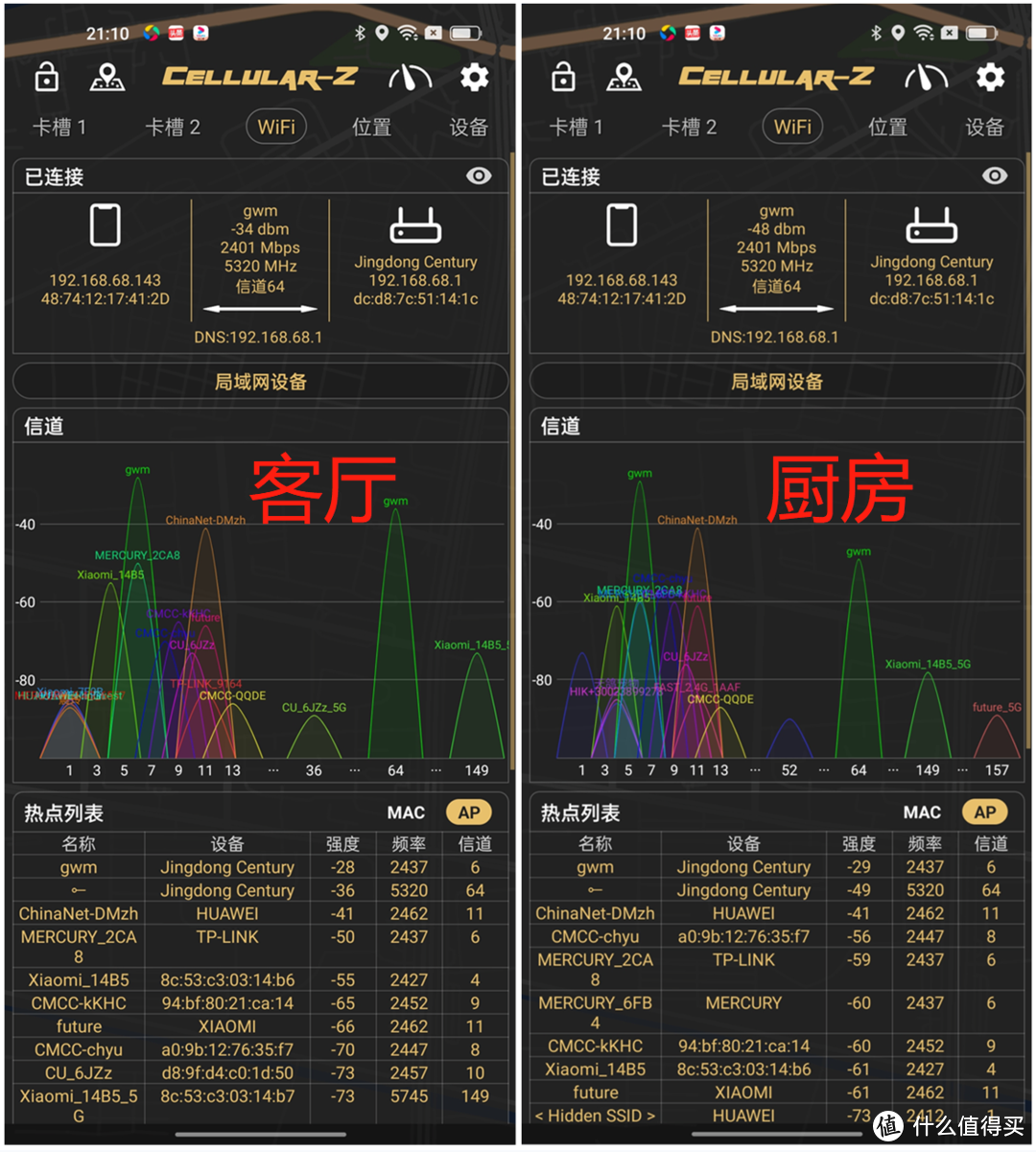This screenshot has height=1152, width=1036.
Task: Open the settings gear on the 厨房 screenshot
Action: (x=990, y=78)
